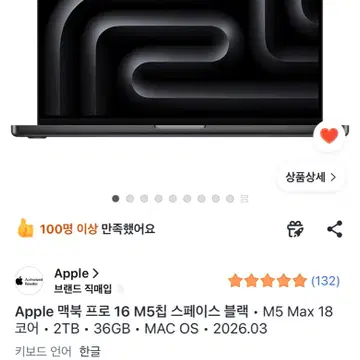Tap the red heart wishlist button
The width and height of the screenshot is (360, 360).
tap(329, 135)
